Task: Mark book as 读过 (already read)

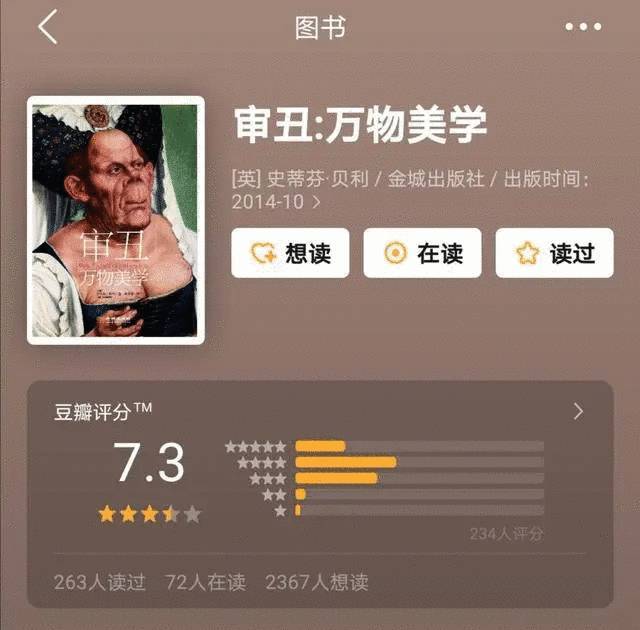Action: (555, 253)
